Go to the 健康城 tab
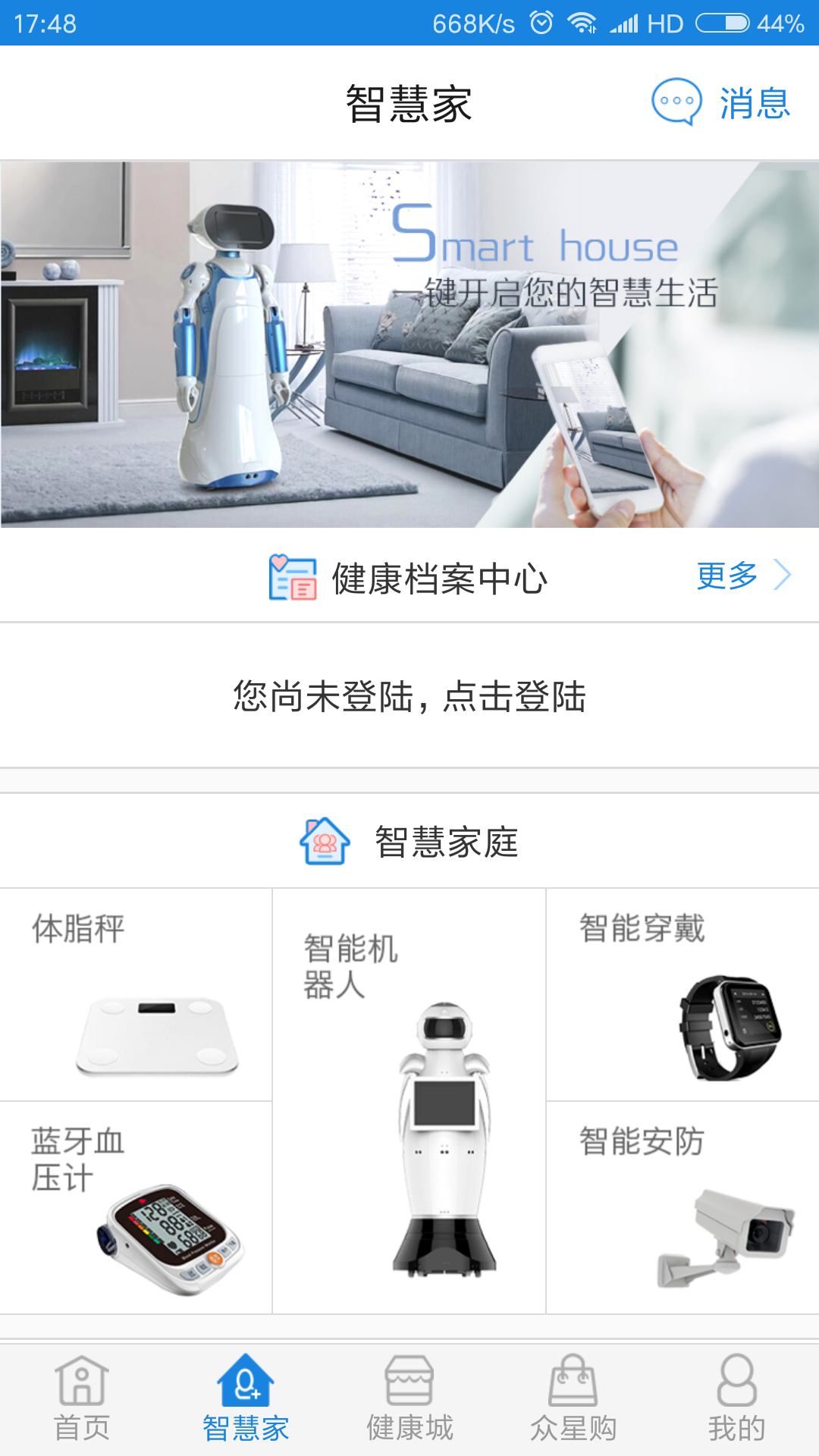819x1456 pixels. 409,1399
